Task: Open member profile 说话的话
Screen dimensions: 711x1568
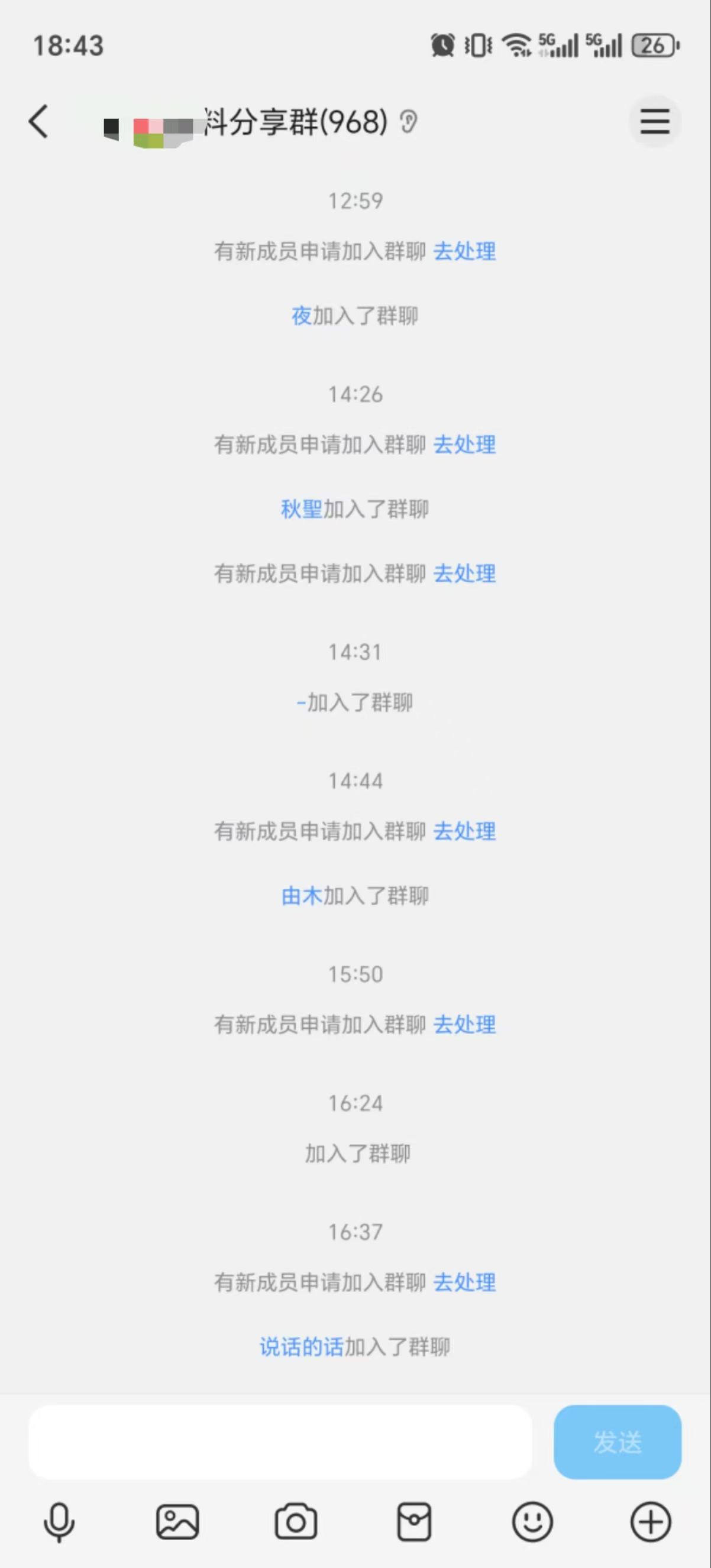Action: click(302, 1346)
